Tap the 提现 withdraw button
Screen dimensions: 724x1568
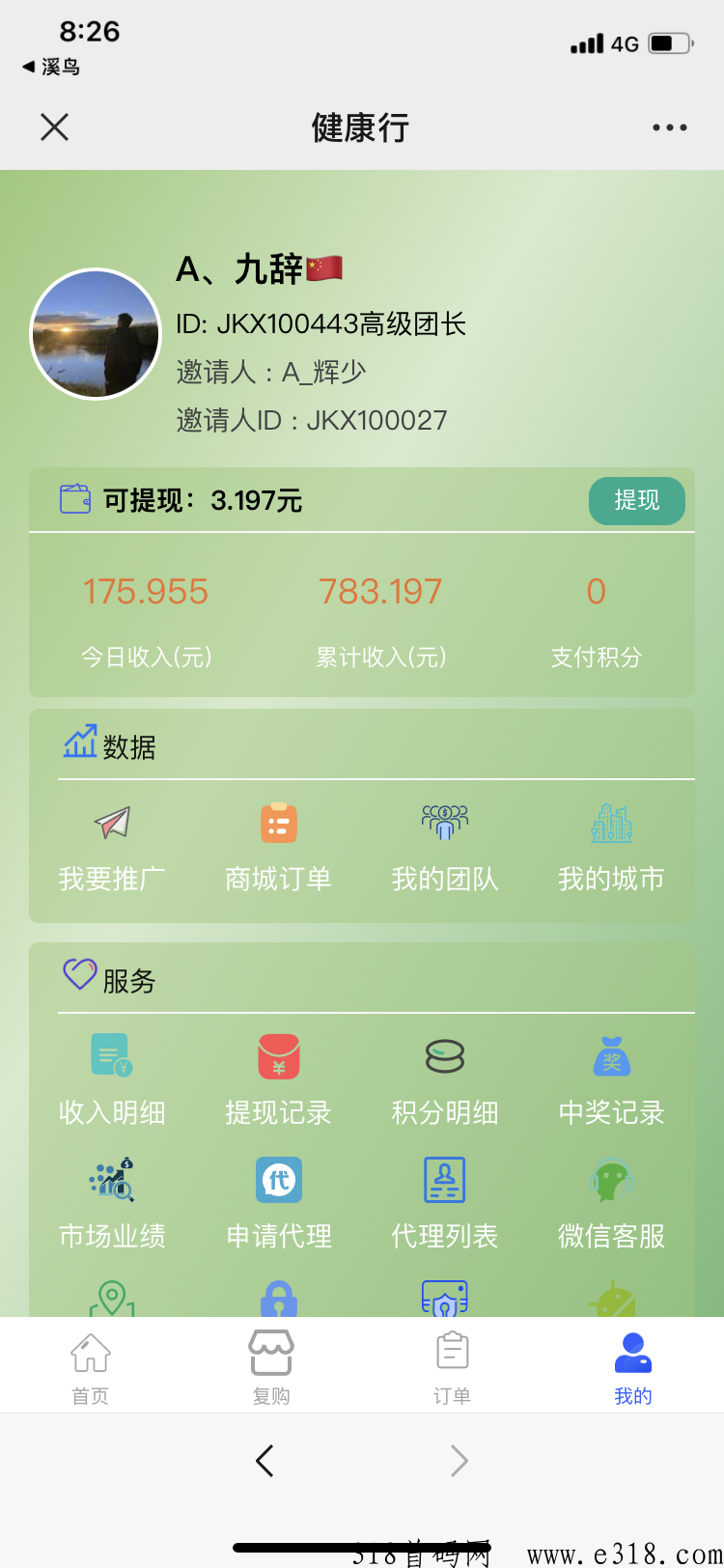pos(636,500)
